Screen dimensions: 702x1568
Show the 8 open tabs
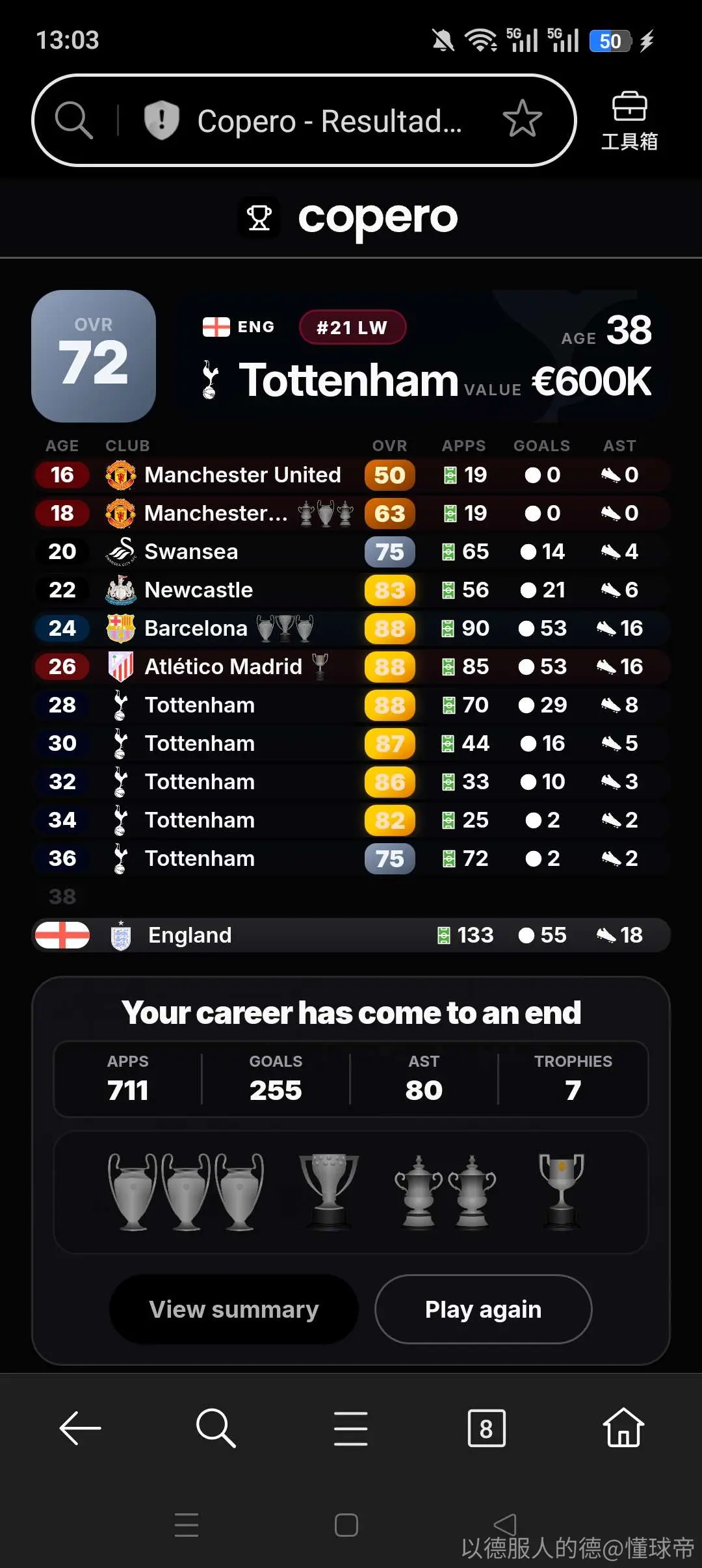pyautogui.click(x=486, y=1428)
